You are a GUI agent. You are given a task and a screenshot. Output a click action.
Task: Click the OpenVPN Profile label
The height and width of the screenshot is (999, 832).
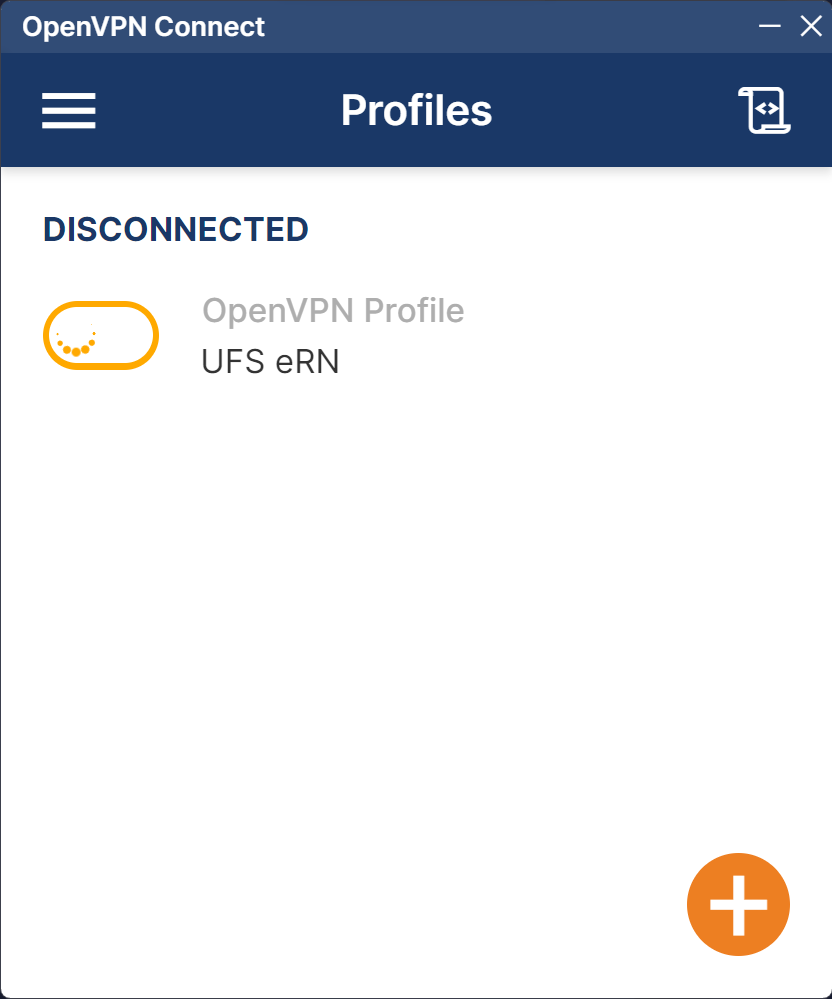[333, 311]
